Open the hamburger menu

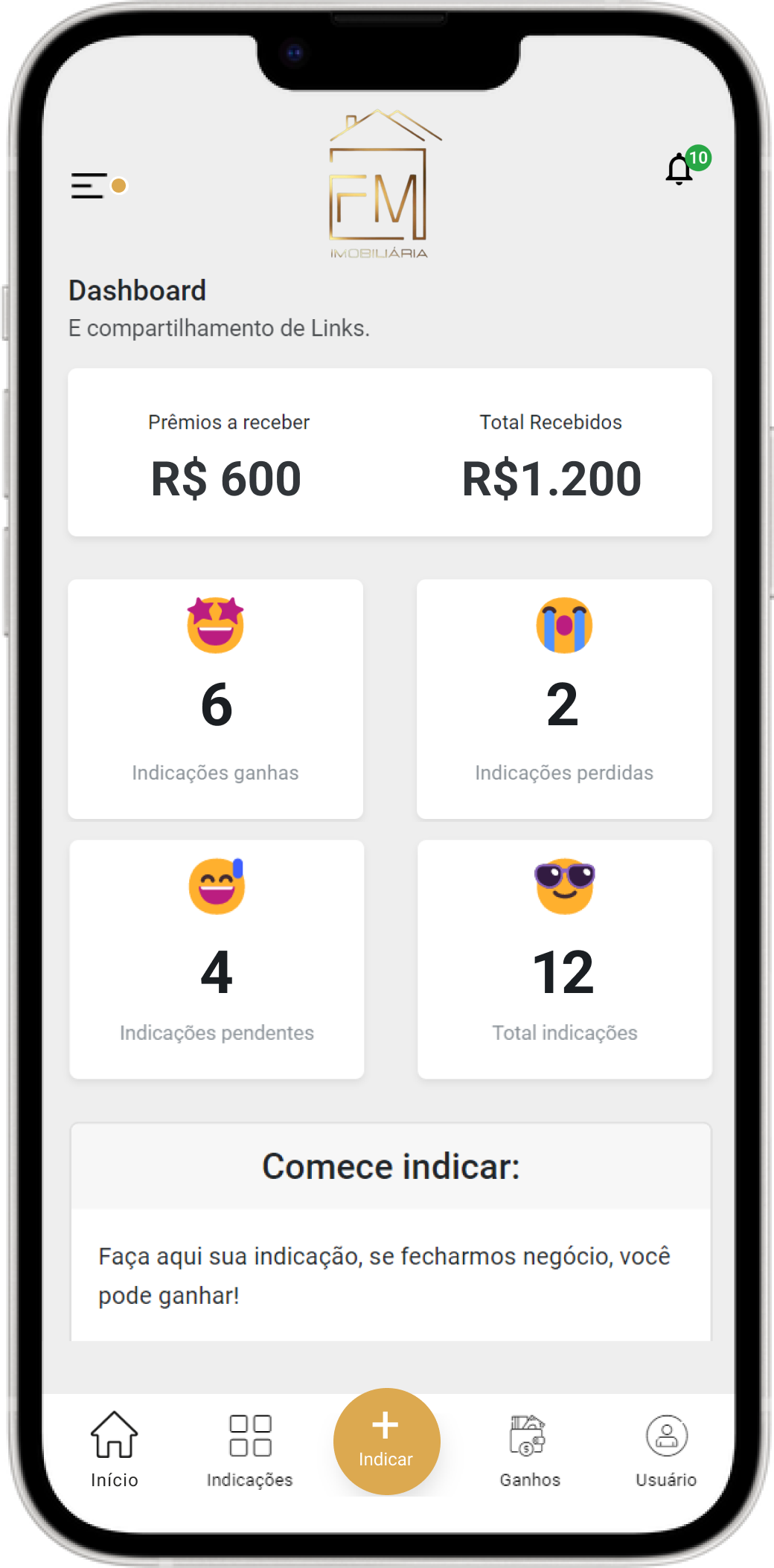pyautogui.click(x=91, y=185)
